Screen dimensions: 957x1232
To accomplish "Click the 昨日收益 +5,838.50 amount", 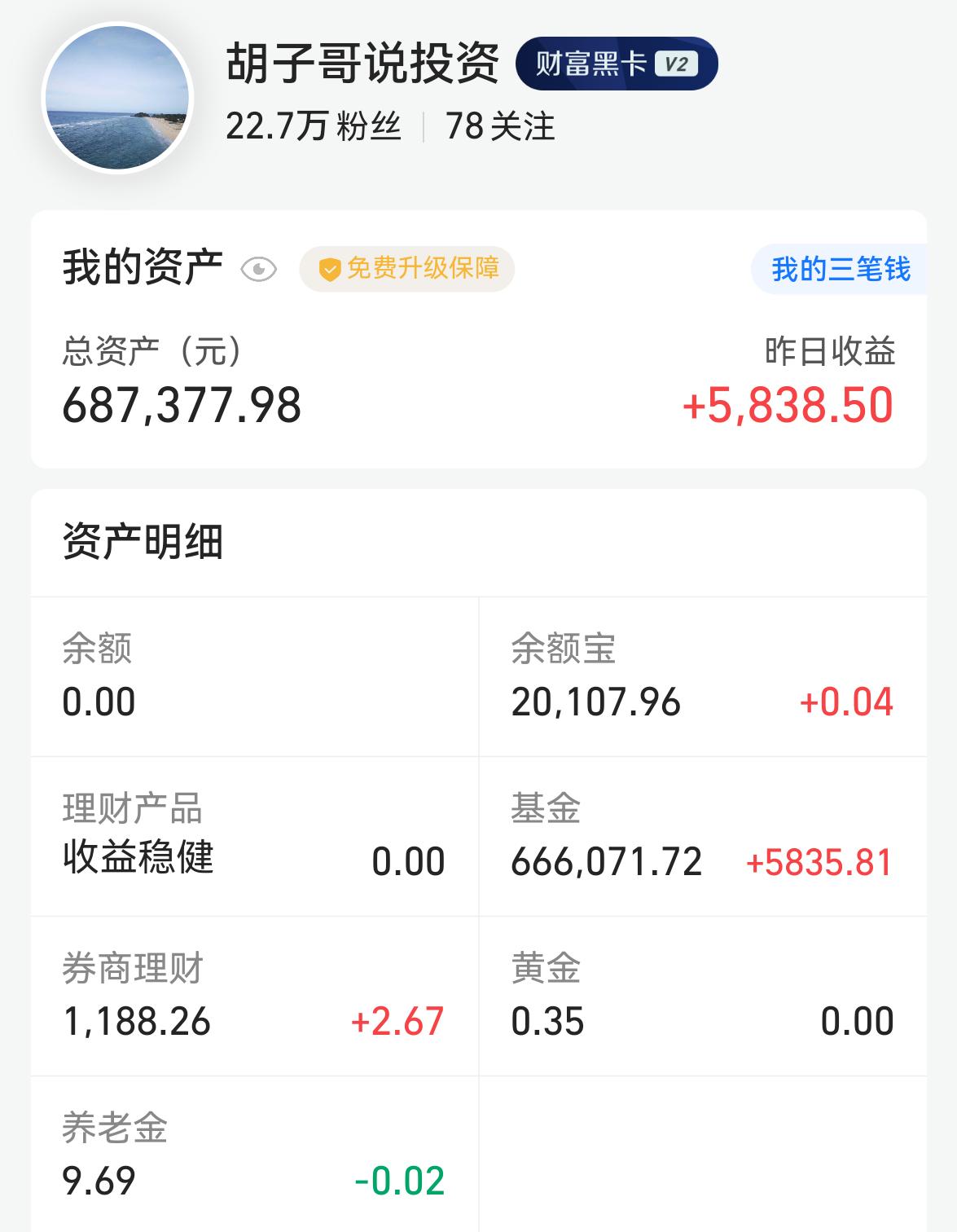I will click(x=786, y=403).
